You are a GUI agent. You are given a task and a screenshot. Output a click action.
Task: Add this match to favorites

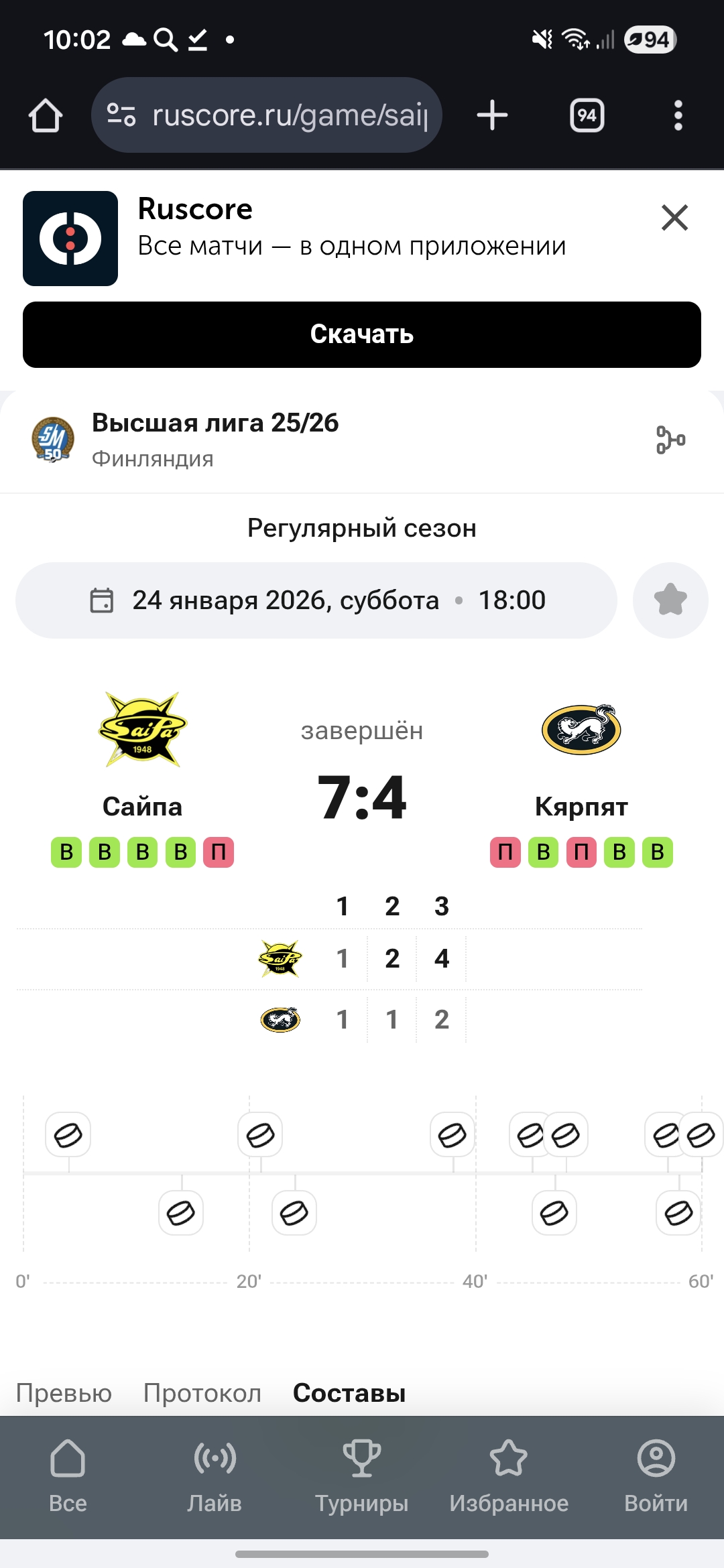(x=670, y=600)
